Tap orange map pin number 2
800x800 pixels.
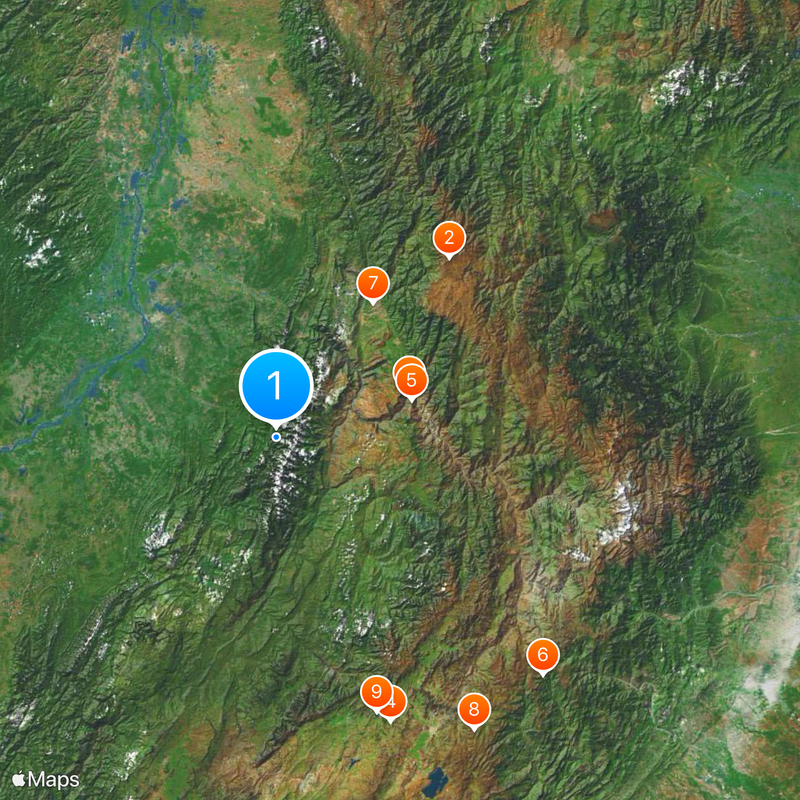pyautogui.click(x=449, y=238)
